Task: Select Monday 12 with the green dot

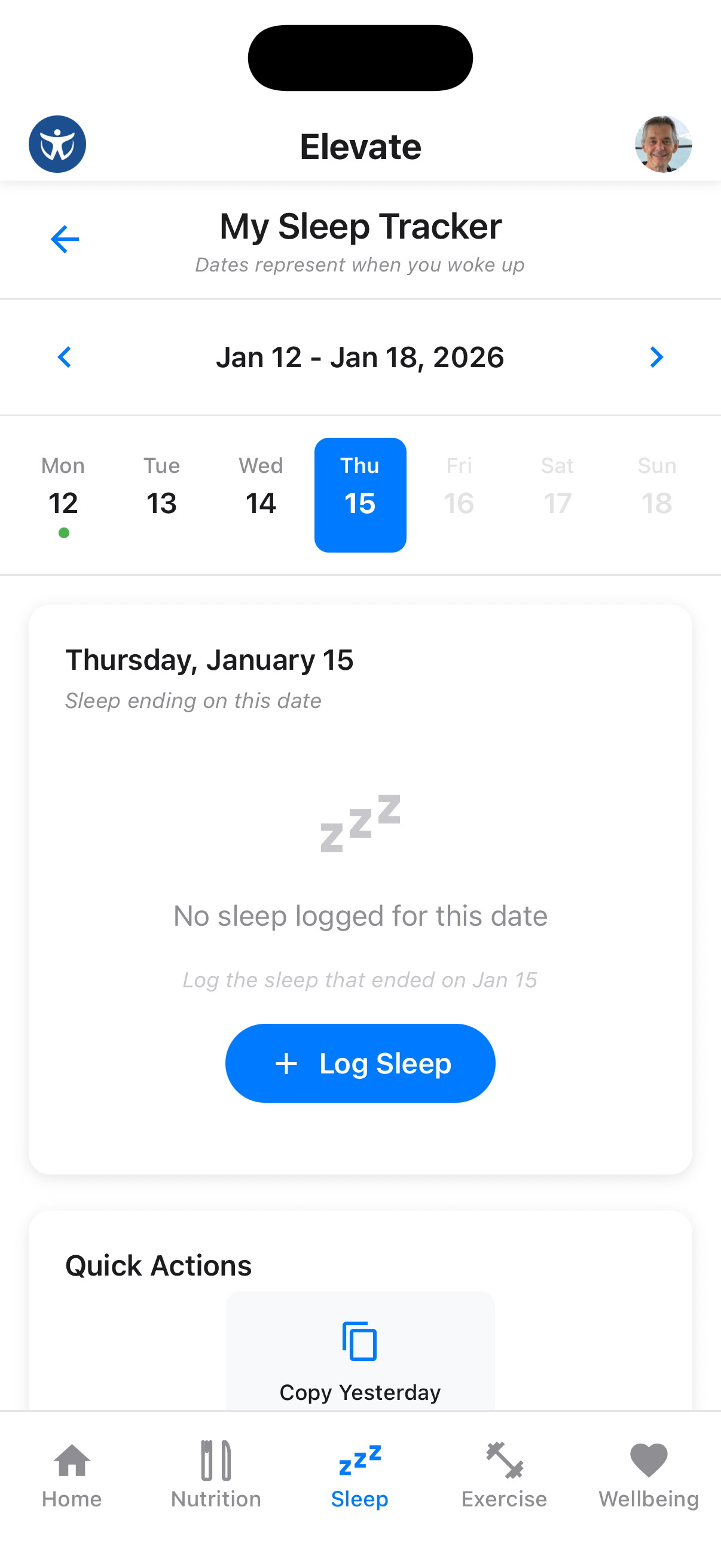Action: [63, 494]
